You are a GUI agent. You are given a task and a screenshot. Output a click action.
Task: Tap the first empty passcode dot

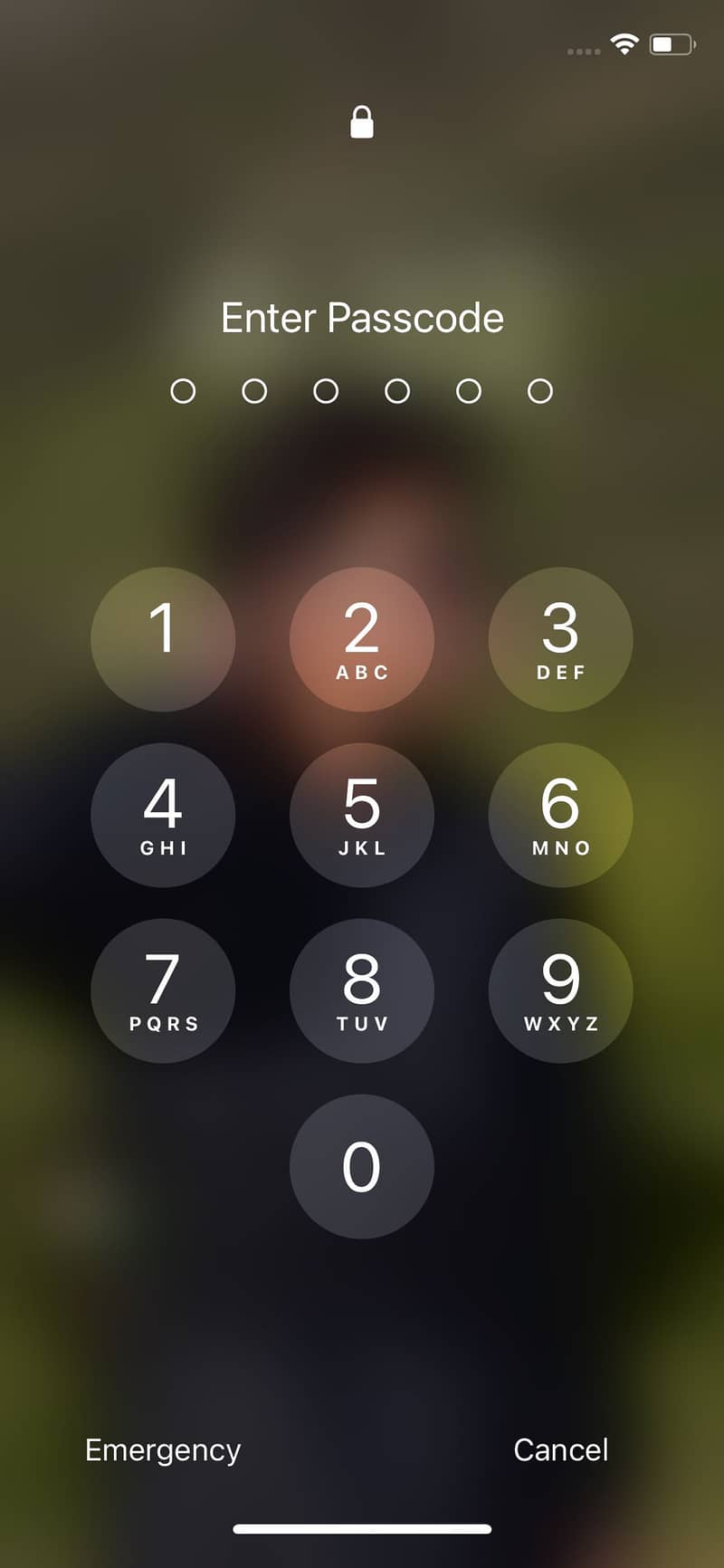184,391
